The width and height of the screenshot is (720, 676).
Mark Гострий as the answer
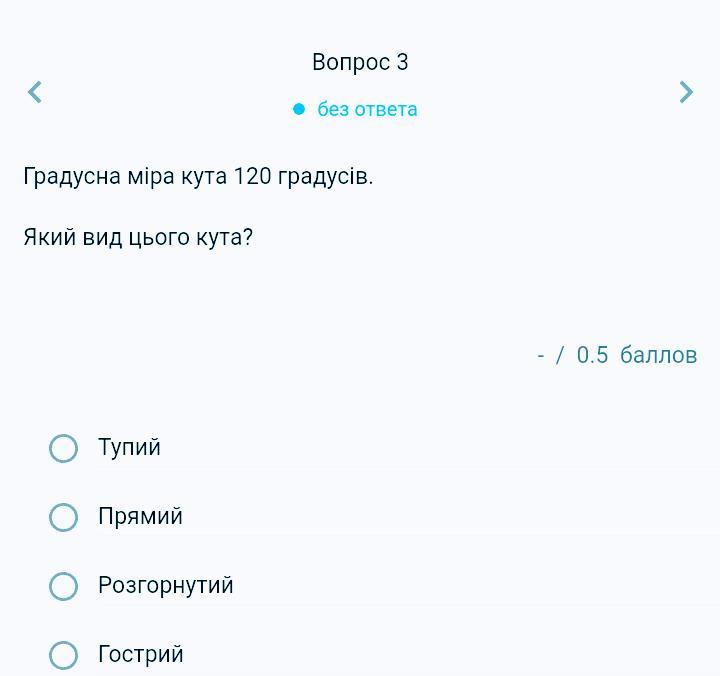[64, 655]
